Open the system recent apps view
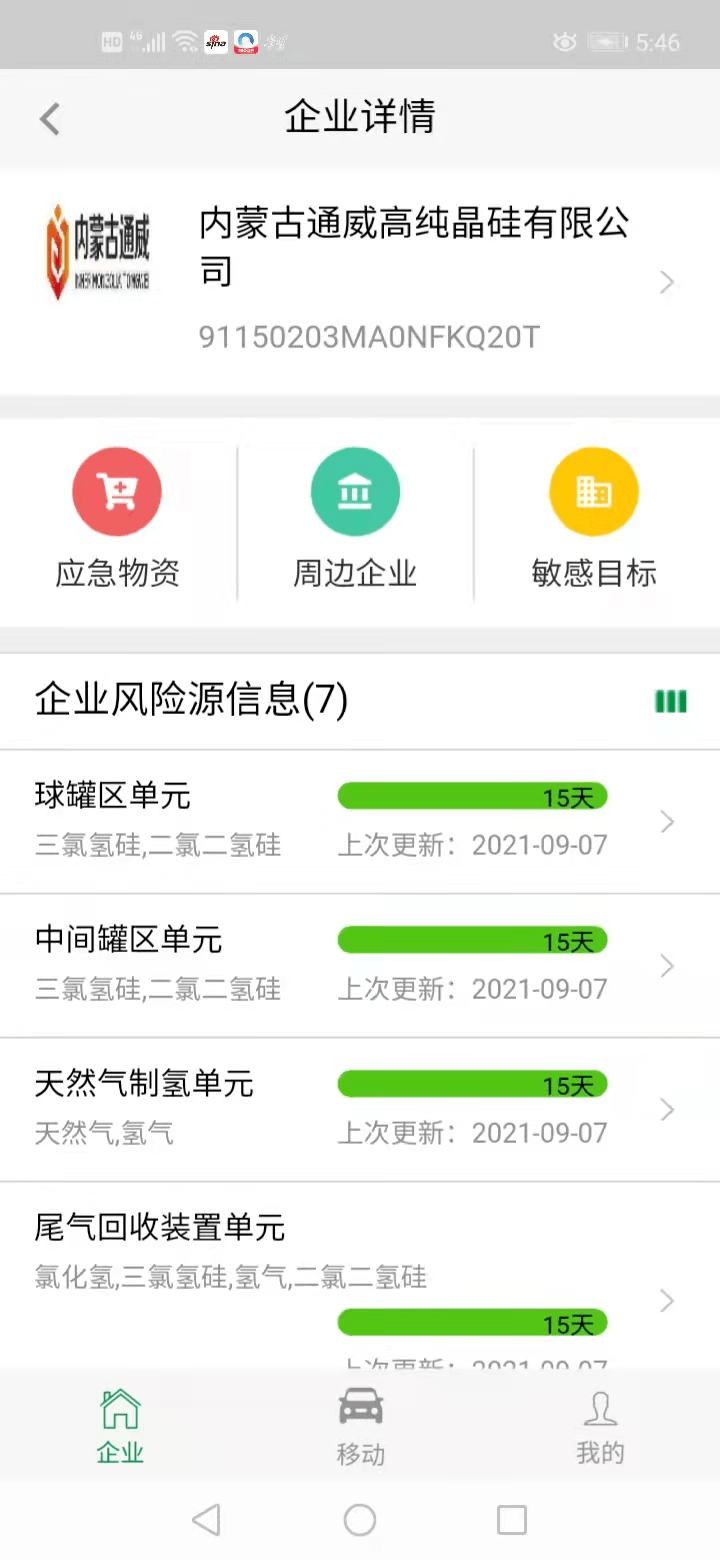The width and height of the screenshot is (720, 1560). (512, 1520)
